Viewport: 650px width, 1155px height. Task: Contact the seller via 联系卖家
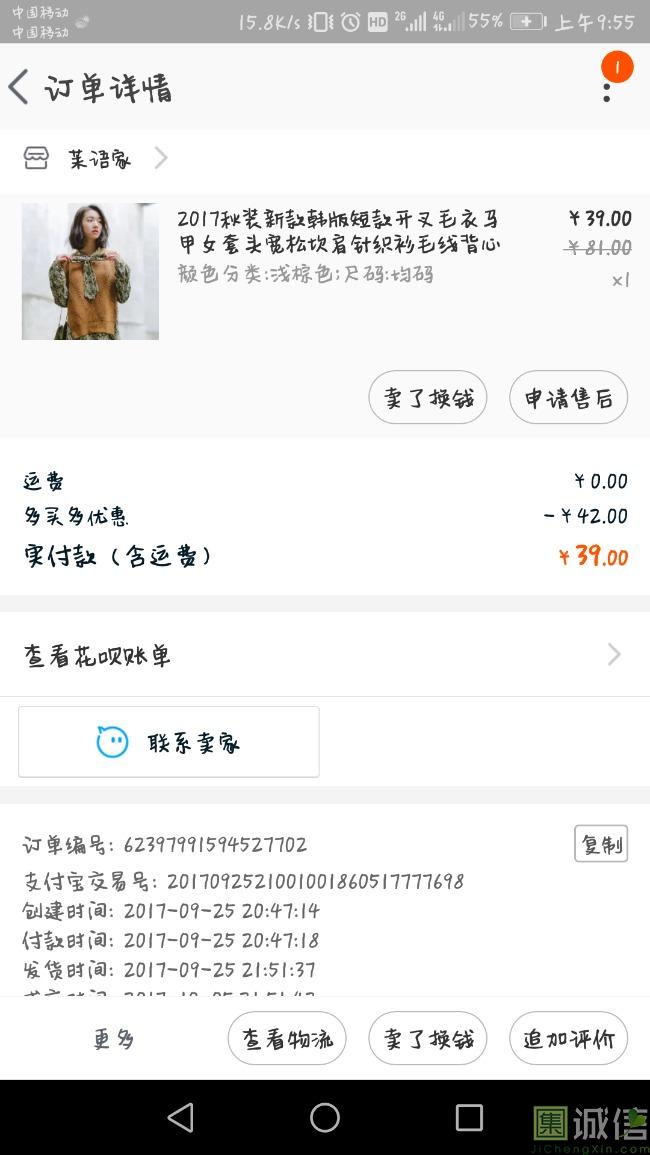tap(169, 742)
